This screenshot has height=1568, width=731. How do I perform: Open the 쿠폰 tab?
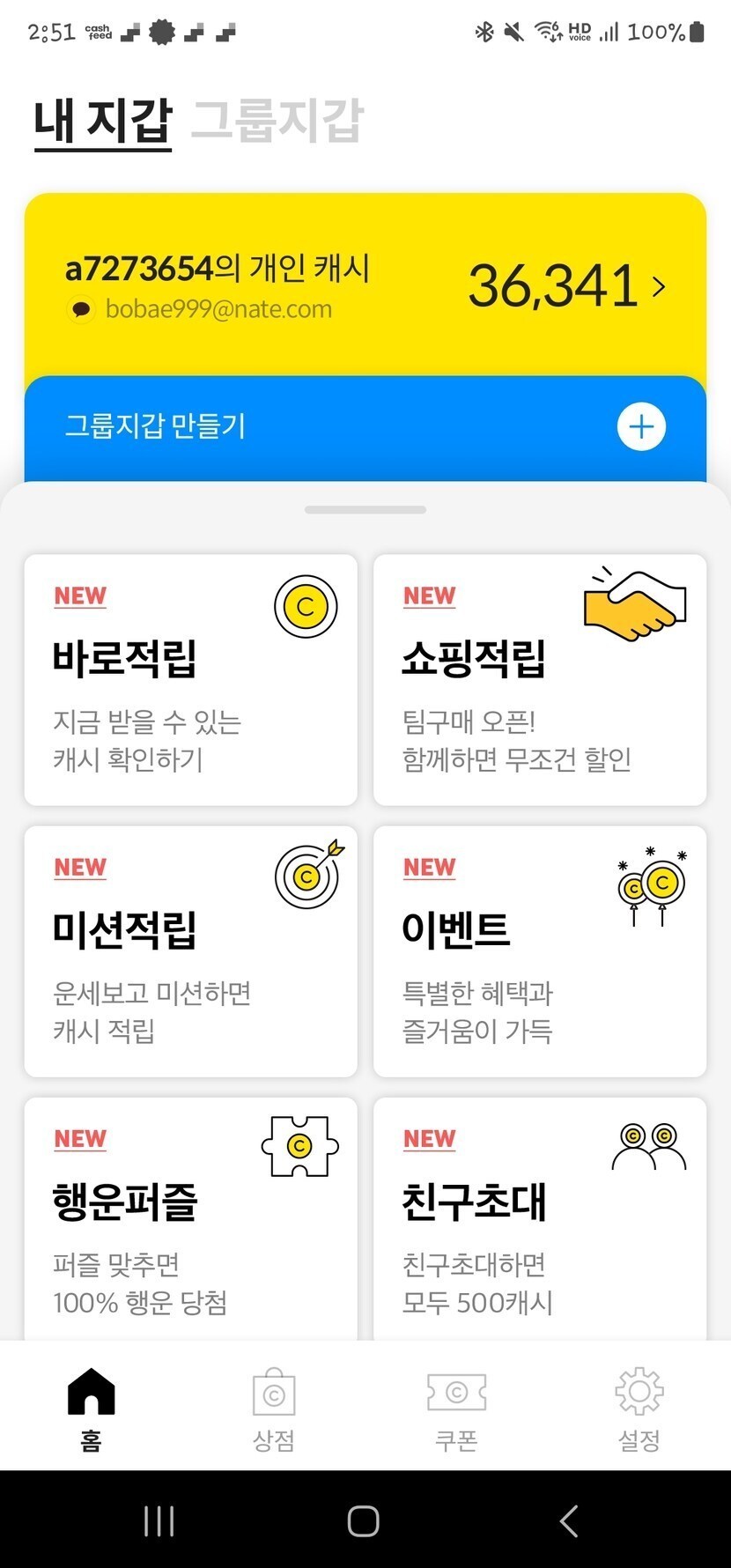(x=456, y=1408)
